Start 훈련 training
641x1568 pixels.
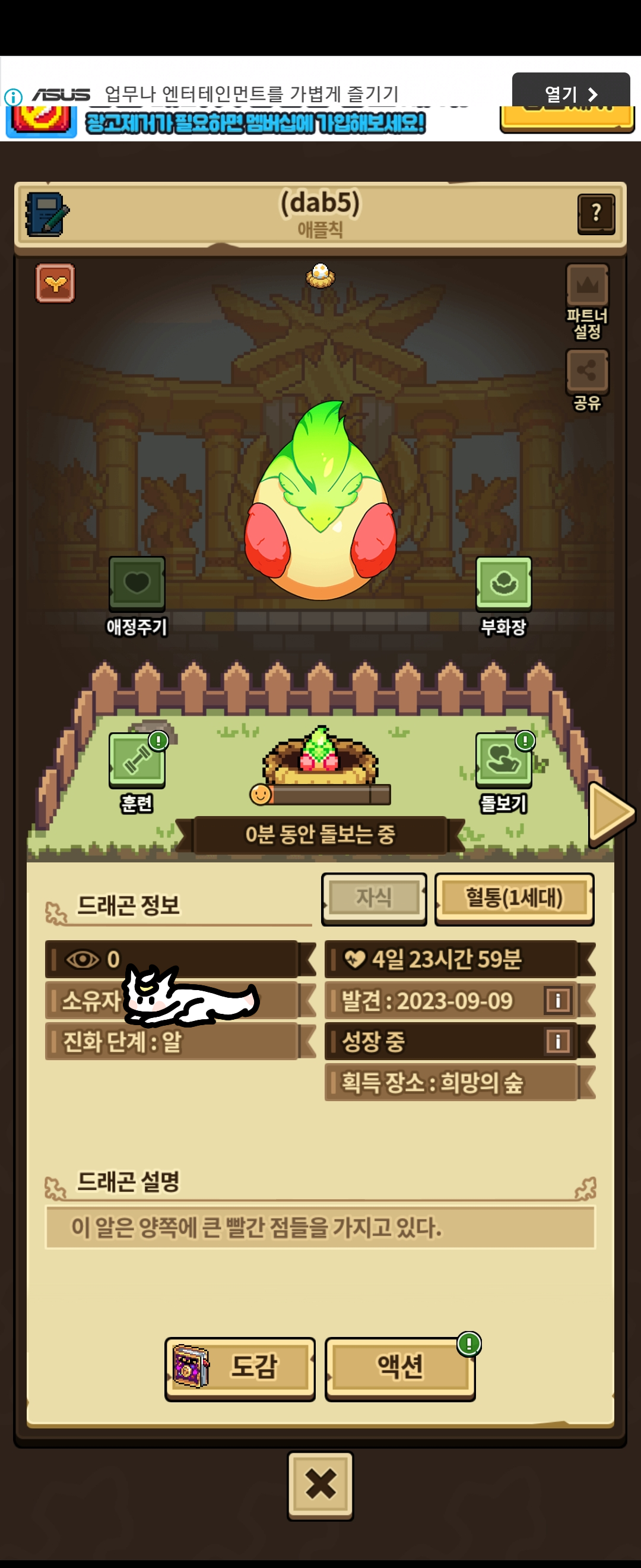(137, 761)
